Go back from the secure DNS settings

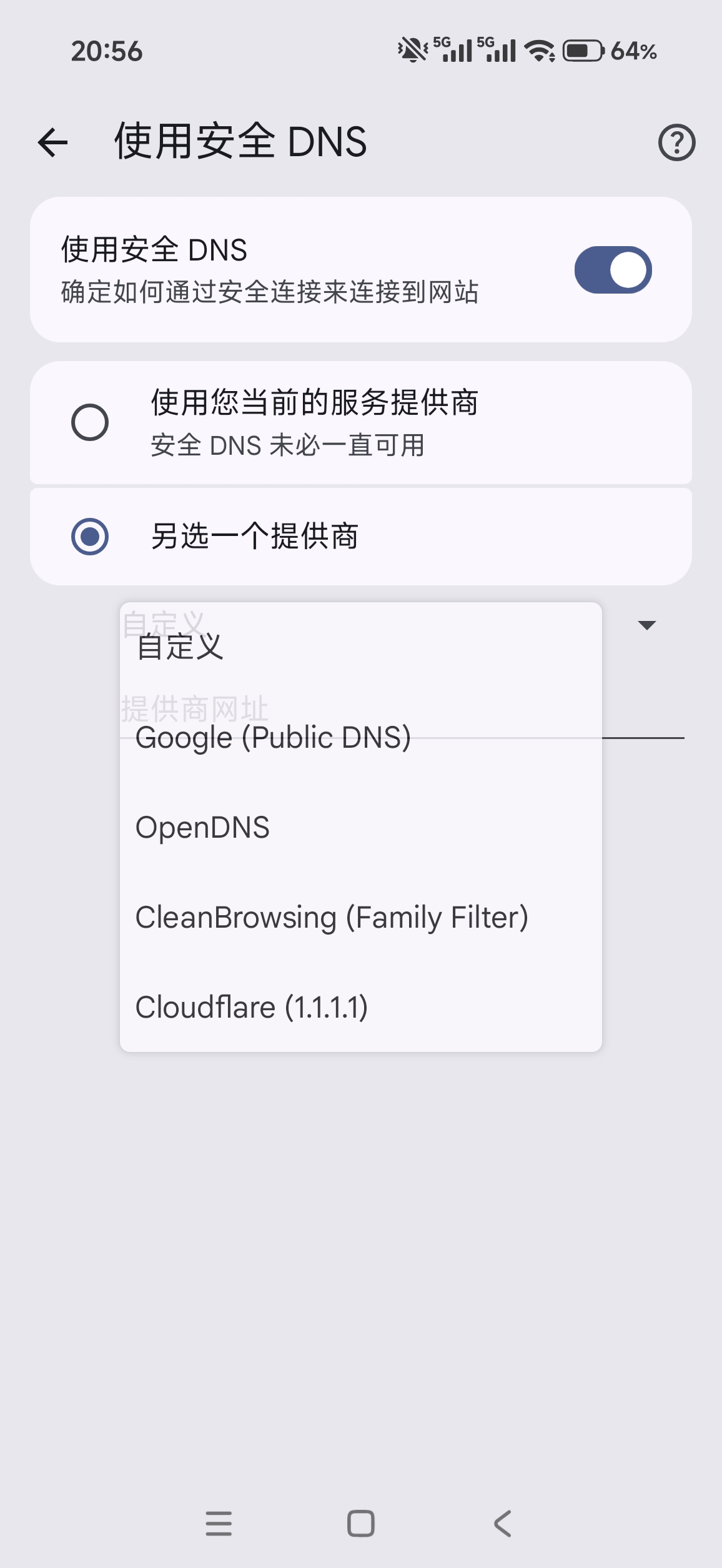click(x=53, y=142)
